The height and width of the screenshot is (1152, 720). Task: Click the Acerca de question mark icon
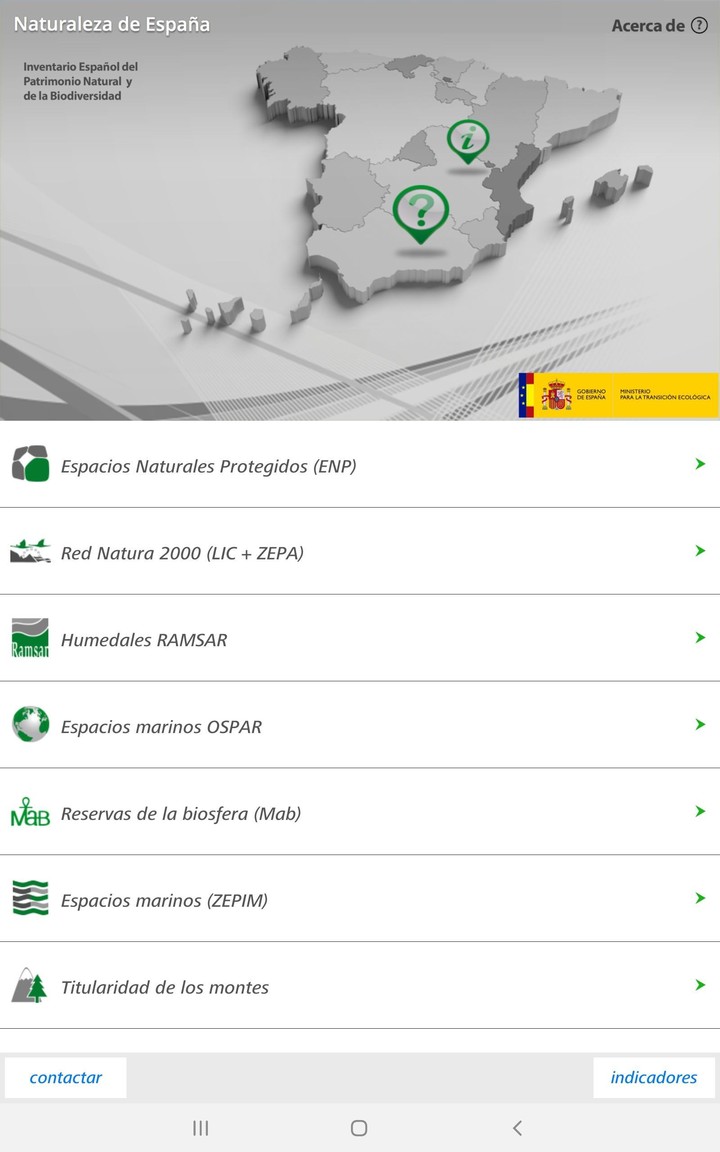point(700,25)
